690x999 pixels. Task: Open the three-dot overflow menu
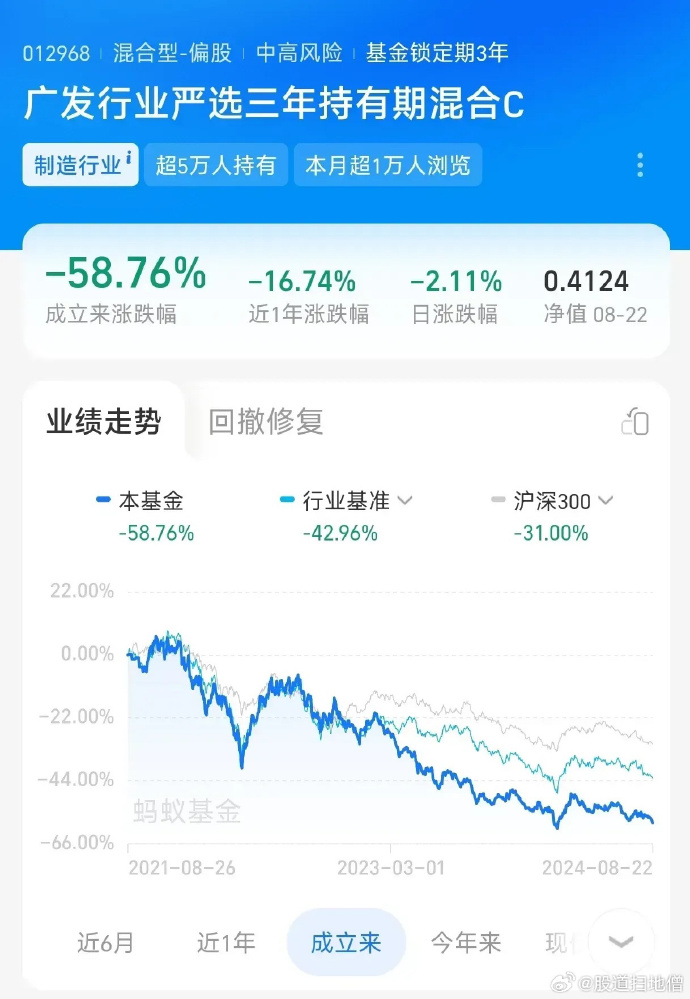click(640, 165)
